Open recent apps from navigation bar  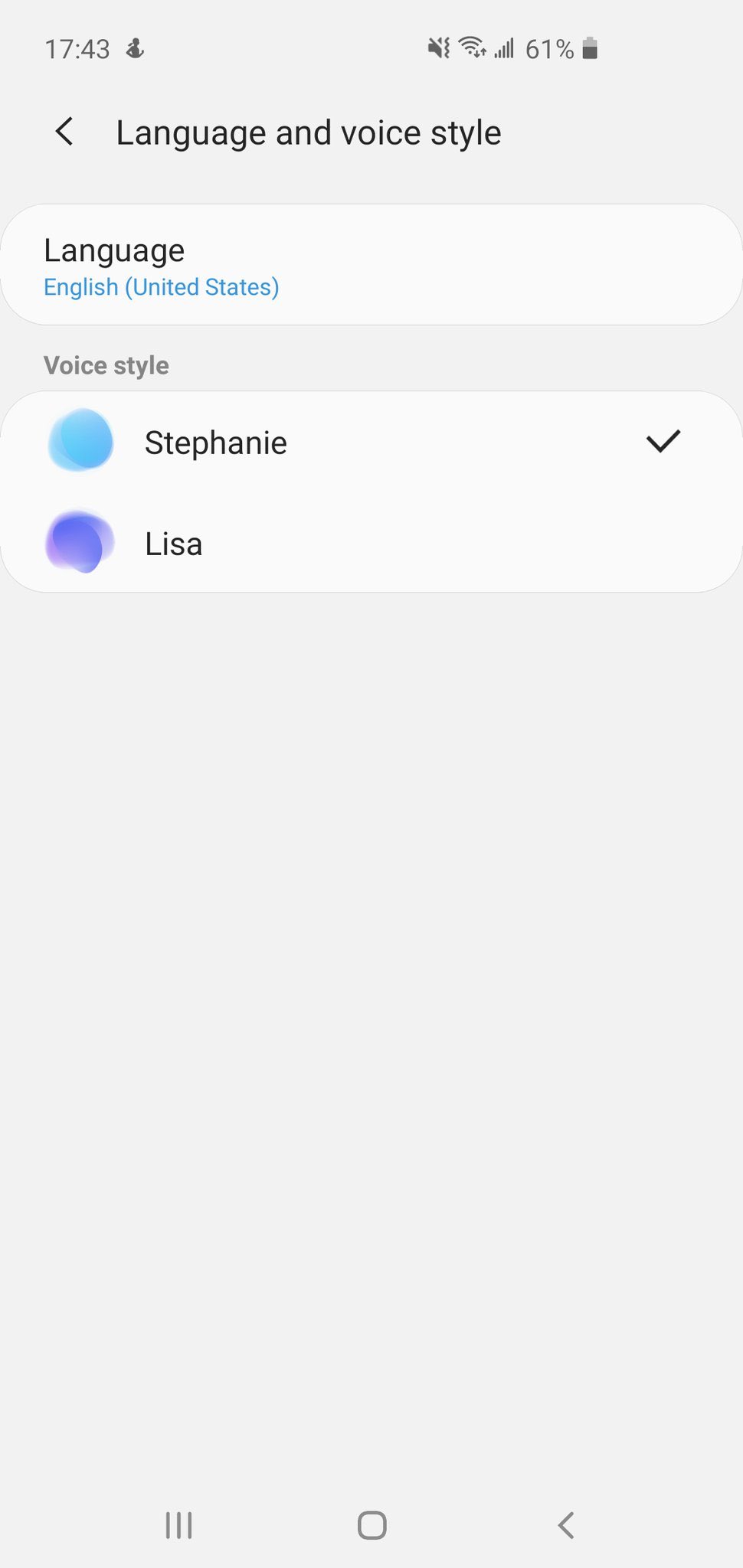pyautogui.click(x=178, y=1525)
